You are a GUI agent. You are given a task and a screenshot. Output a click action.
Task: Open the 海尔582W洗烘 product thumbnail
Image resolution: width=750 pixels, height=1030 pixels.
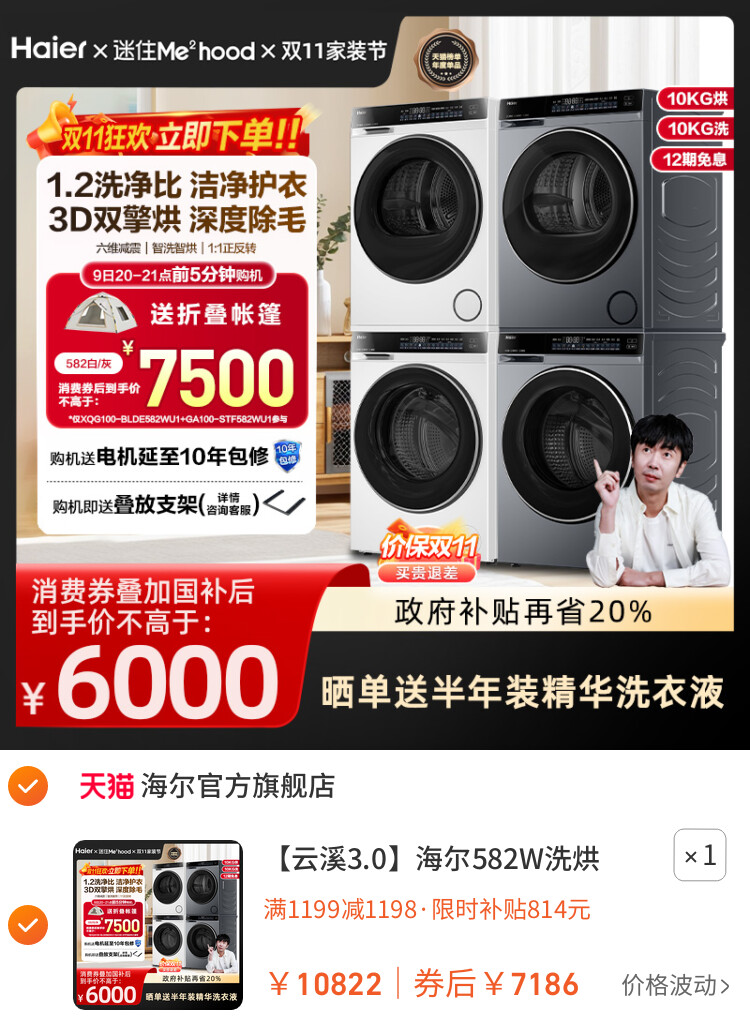[x=158, y=925]
